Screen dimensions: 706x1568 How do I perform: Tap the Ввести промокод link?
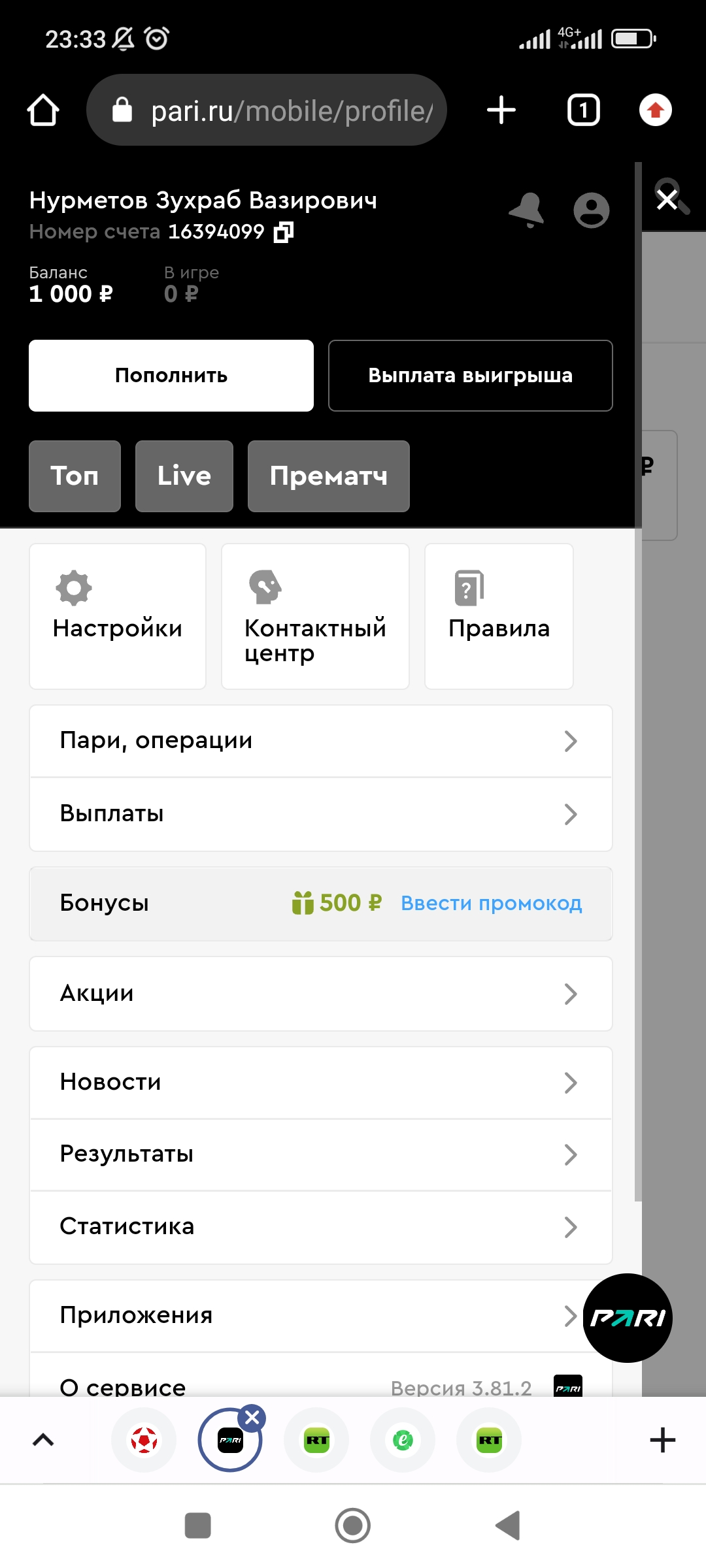[492, 904]
